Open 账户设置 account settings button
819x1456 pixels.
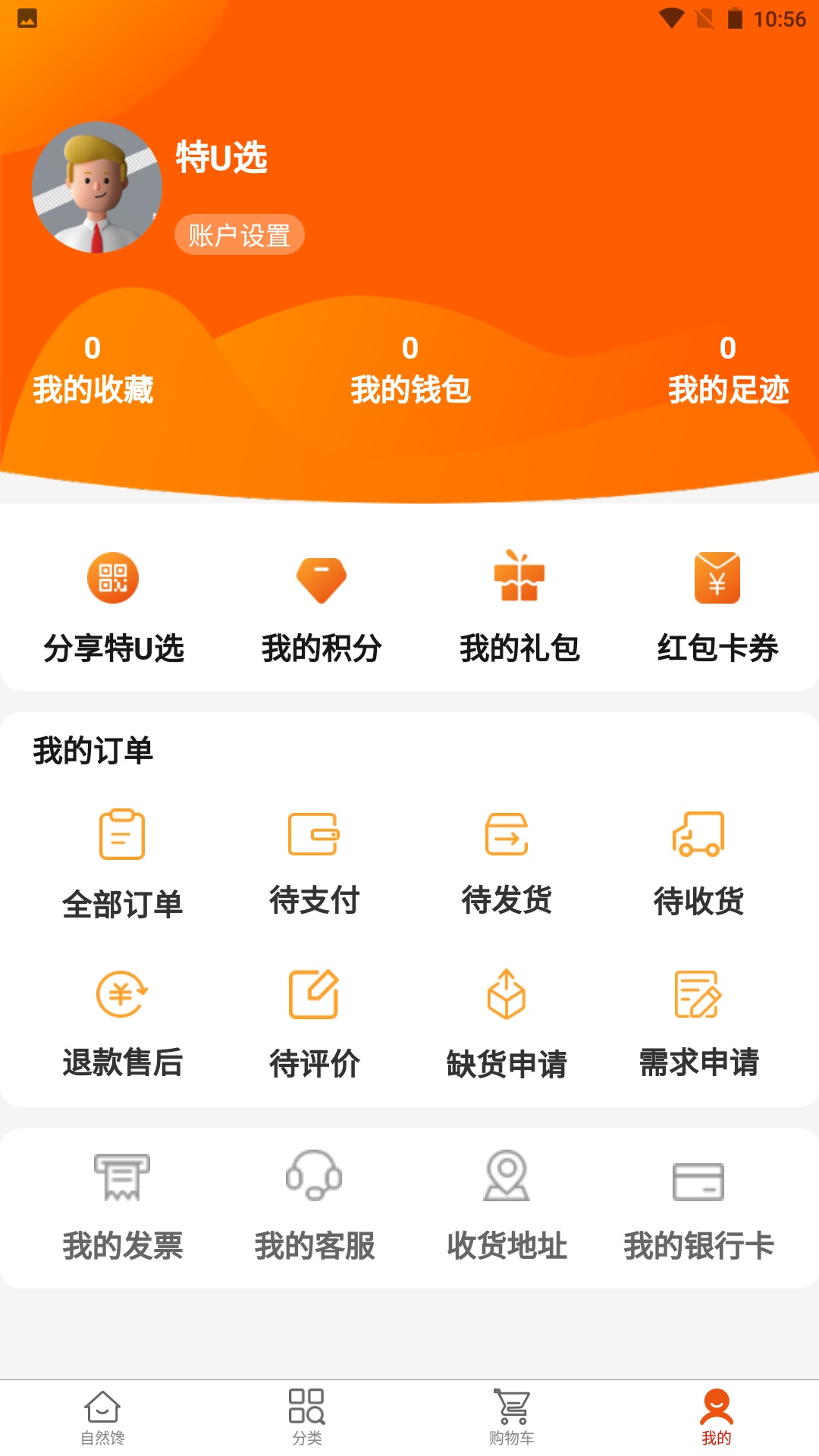pos(238,234)
